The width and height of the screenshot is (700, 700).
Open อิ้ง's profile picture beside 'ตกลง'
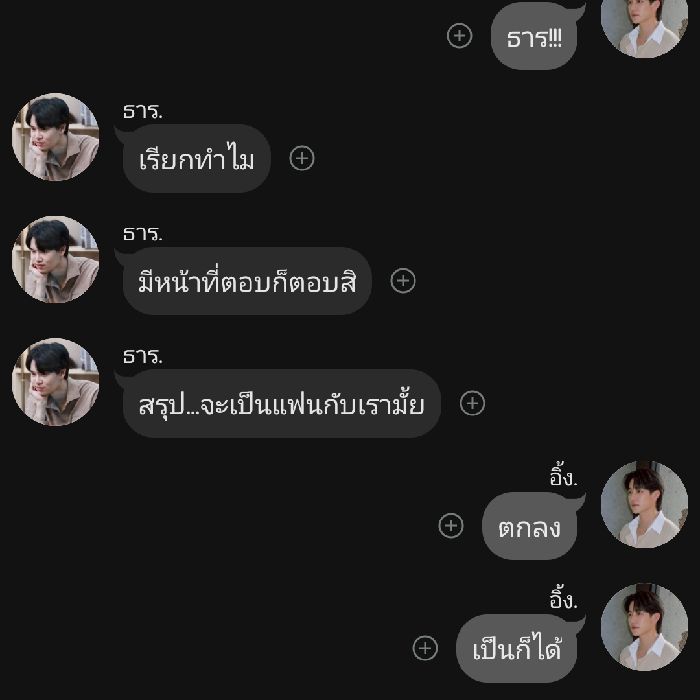tap(644, 504)
